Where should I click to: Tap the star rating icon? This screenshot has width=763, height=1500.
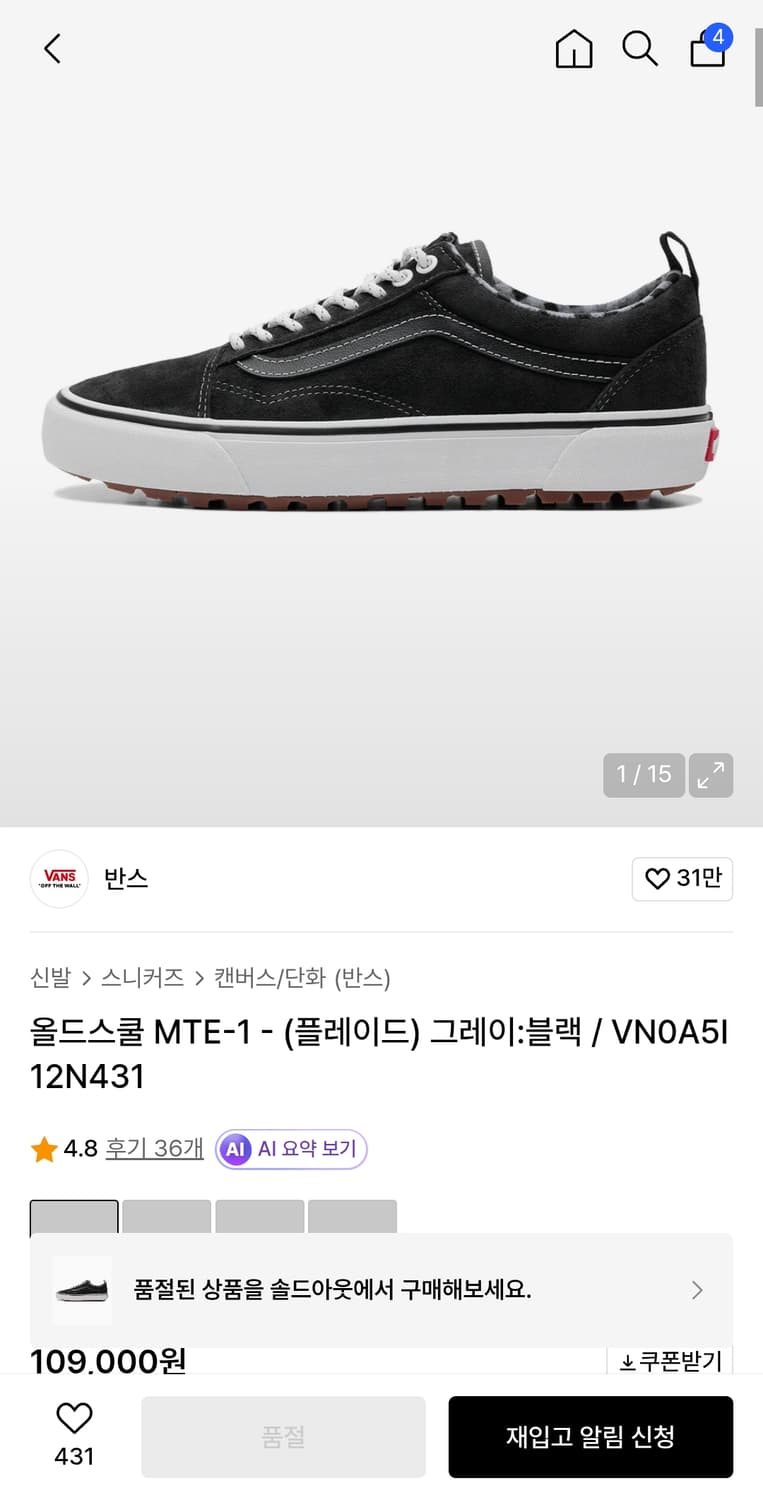tap(42, 1148)
